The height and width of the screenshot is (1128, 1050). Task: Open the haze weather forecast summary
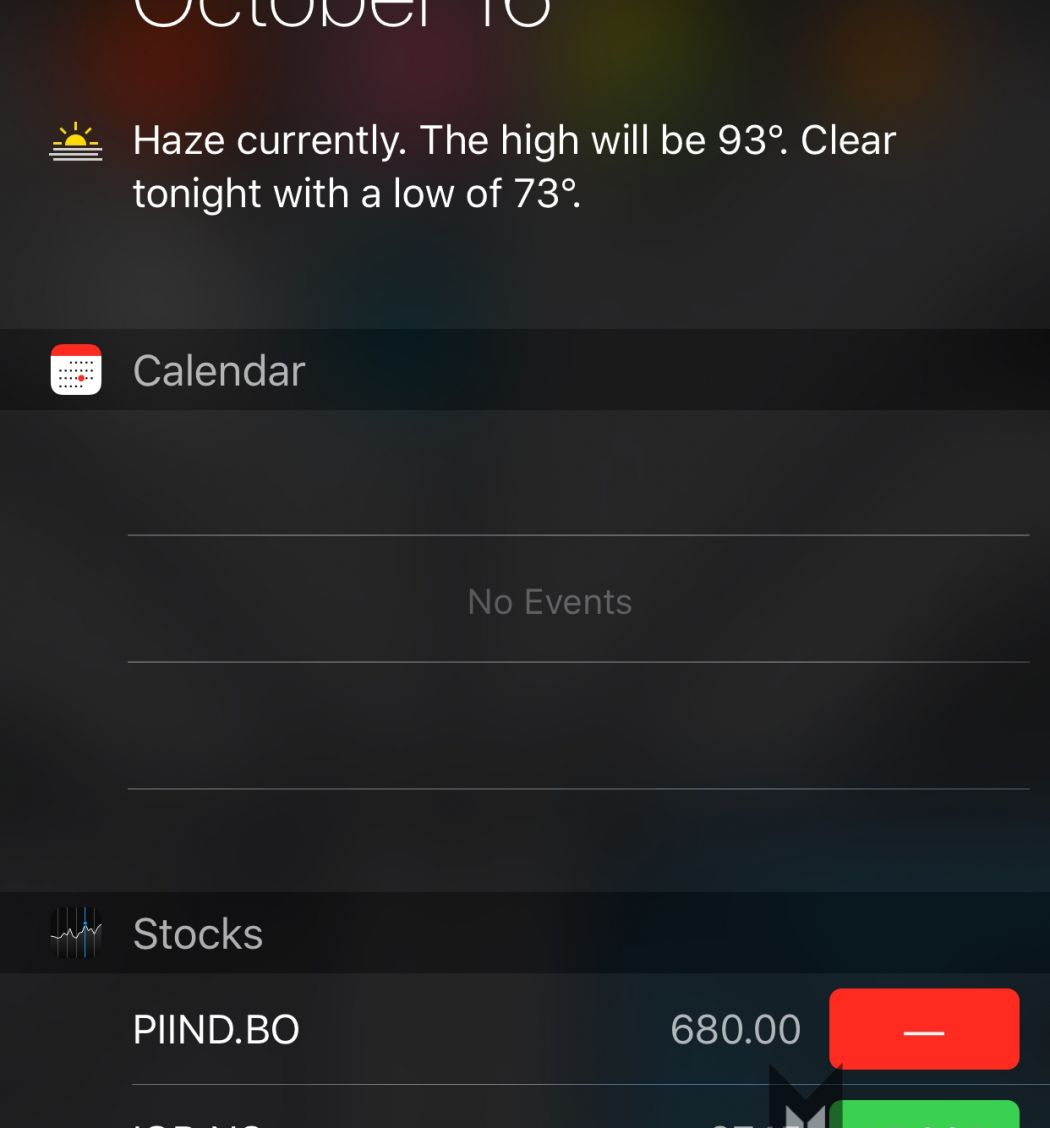514,166
